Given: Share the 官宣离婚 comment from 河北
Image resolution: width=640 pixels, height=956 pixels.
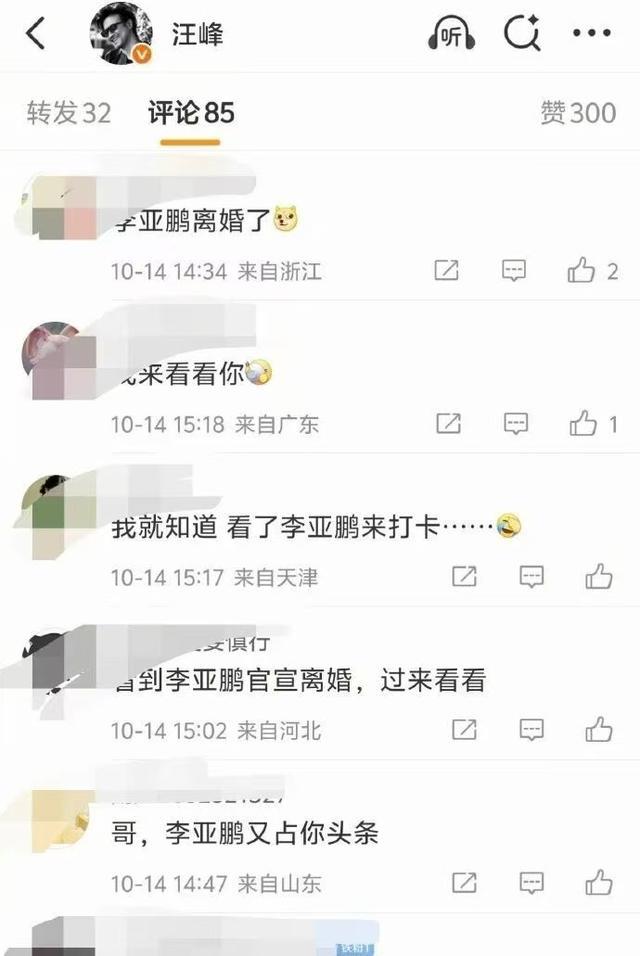Looking at the screenshot, I should pyautogui.click(x=464, y=729).
